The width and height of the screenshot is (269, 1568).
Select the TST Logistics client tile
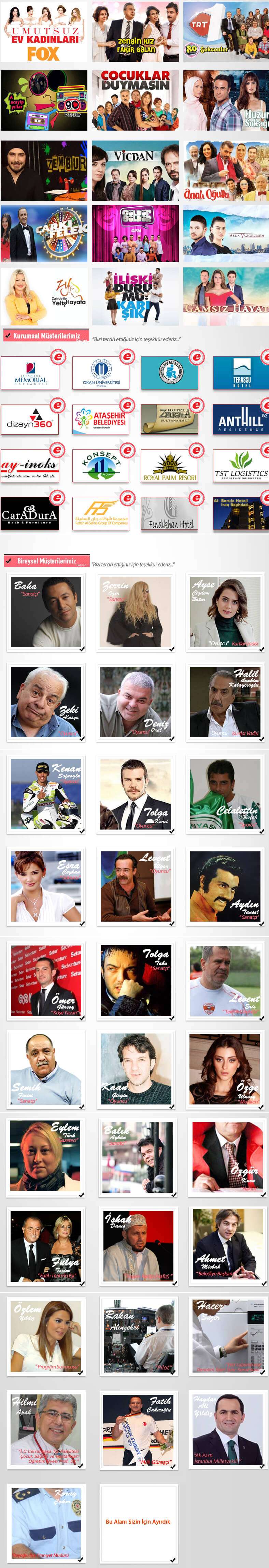point(241,466)
